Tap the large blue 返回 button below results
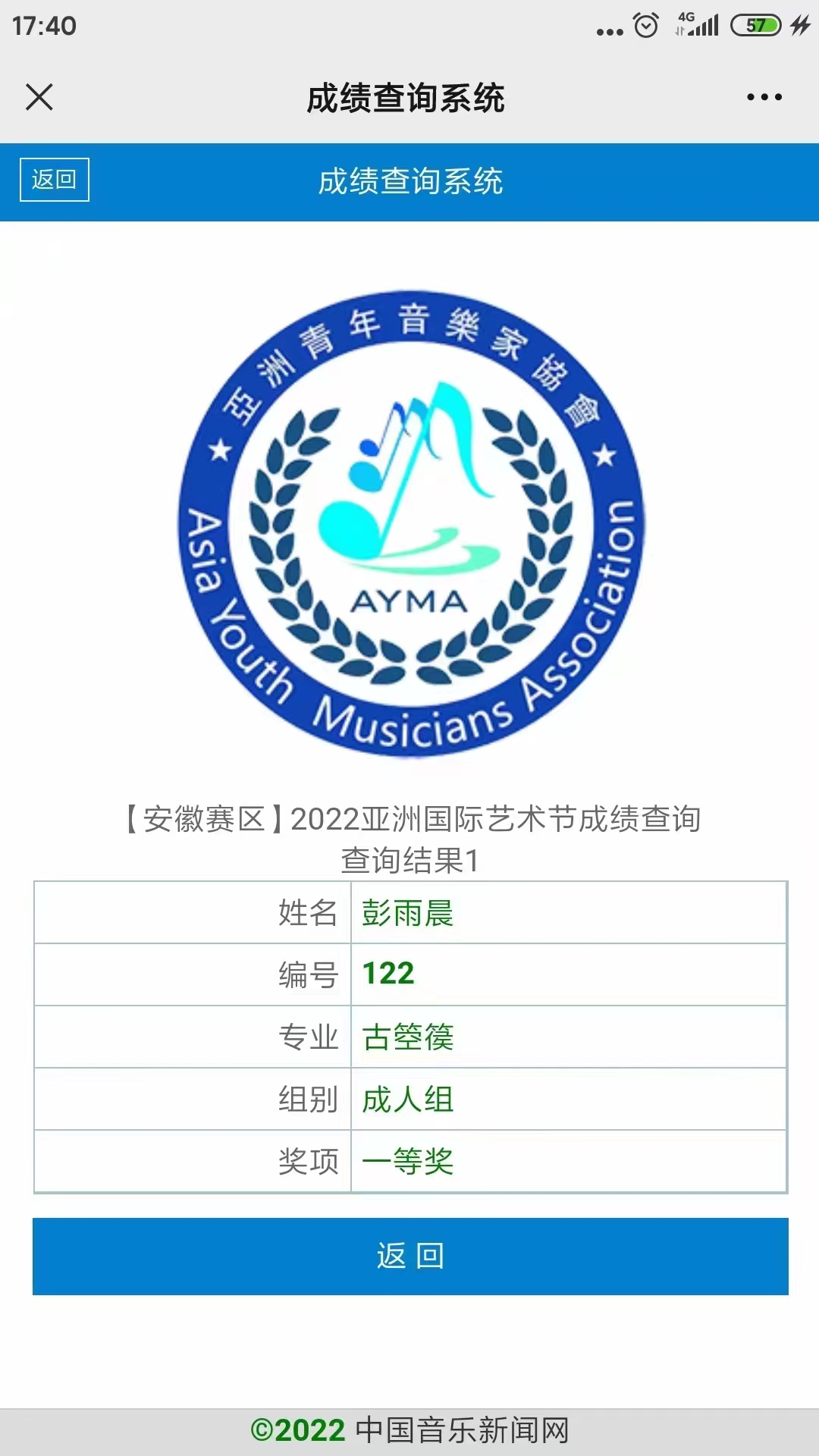The image size is (819, 1456). pyautogui.click(x=410, y=1257)
